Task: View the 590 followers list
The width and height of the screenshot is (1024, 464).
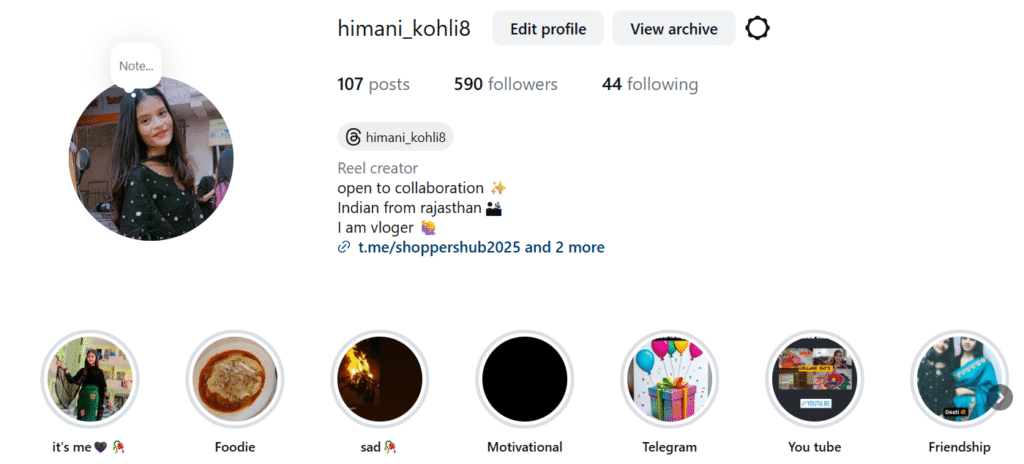Action: point(505,85)
